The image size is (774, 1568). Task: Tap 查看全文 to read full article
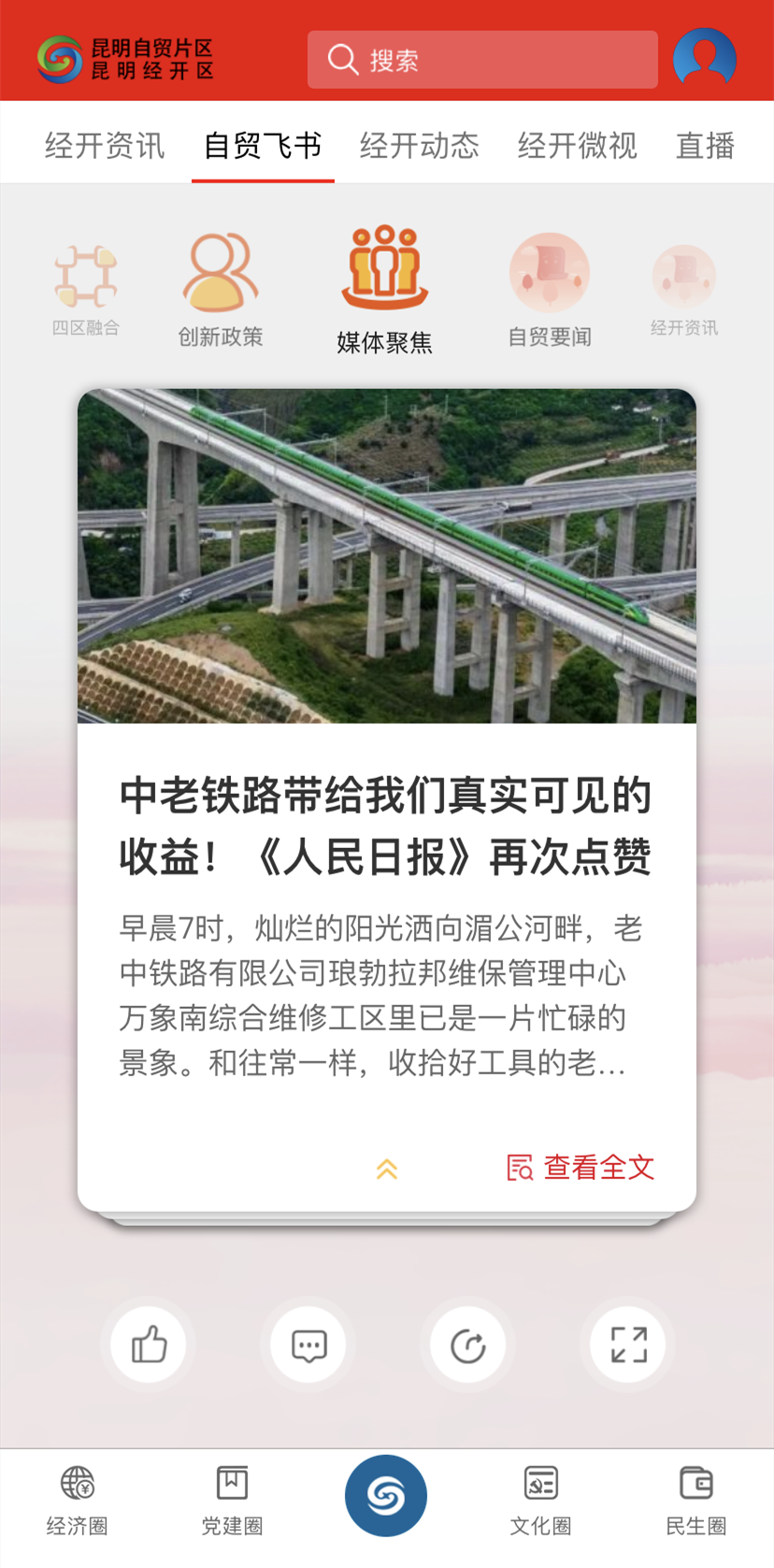(580, 1167)
